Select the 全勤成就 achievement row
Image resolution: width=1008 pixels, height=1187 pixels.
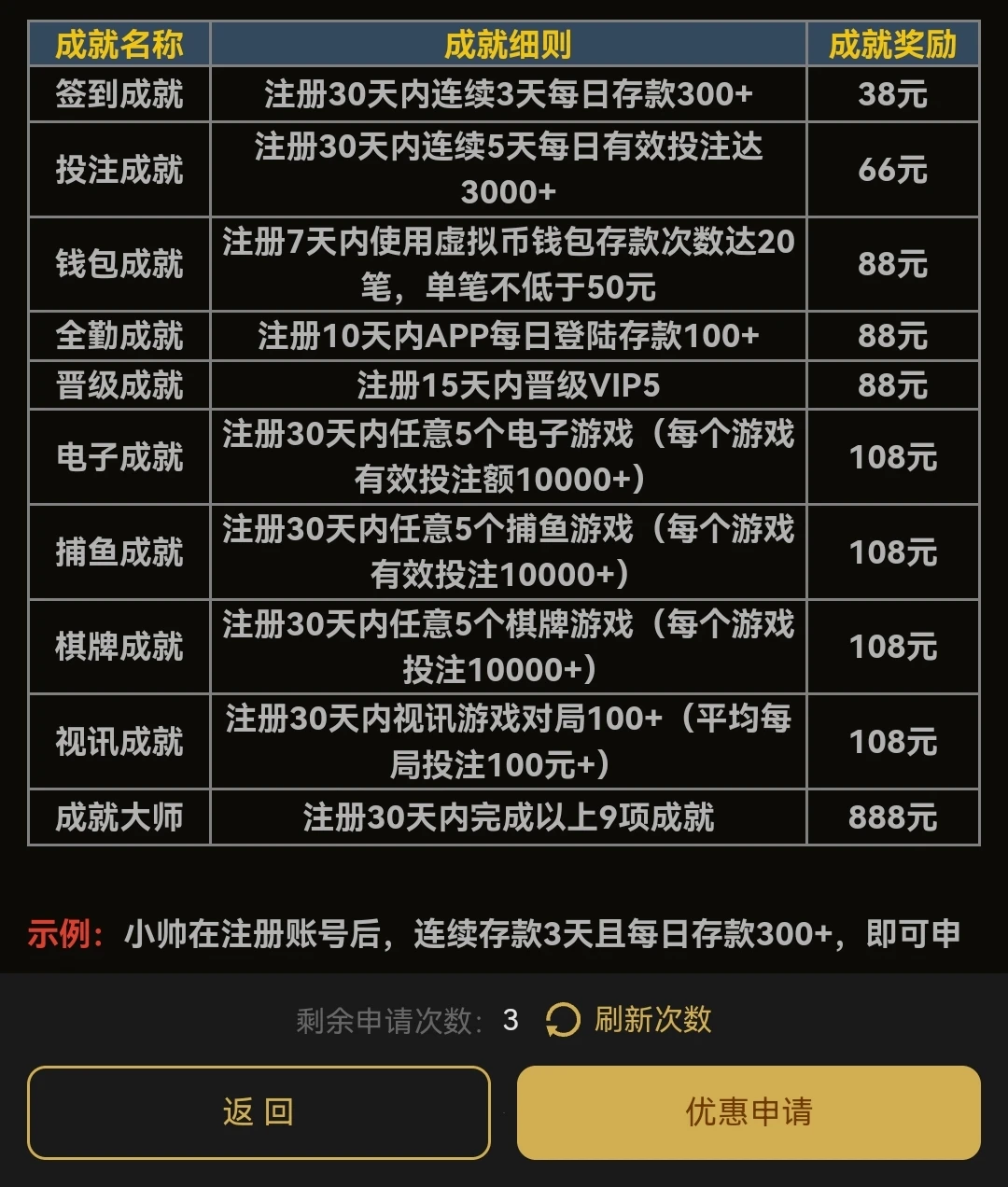pyautogui.click(x=119, y=333)
